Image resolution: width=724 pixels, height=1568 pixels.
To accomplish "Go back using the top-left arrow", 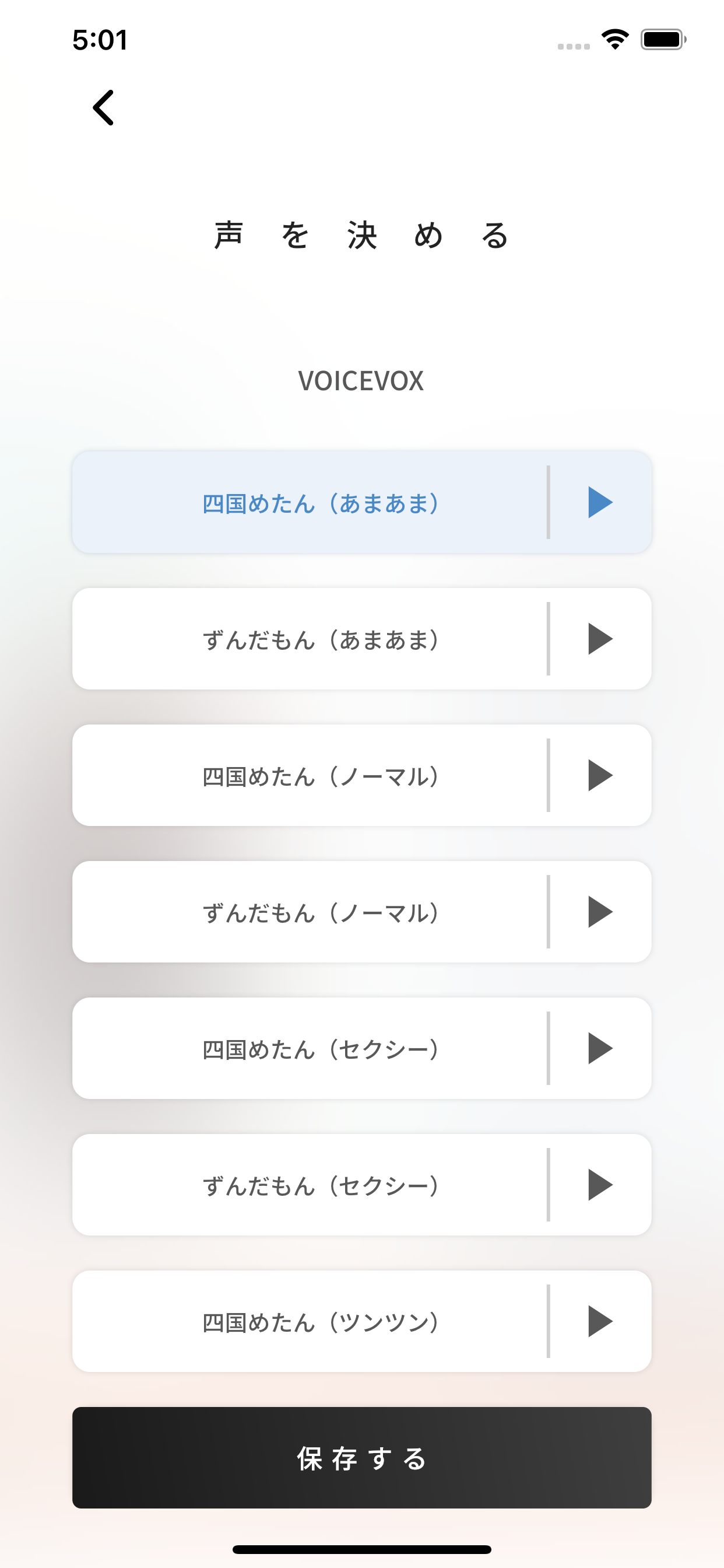I will 103,108.
